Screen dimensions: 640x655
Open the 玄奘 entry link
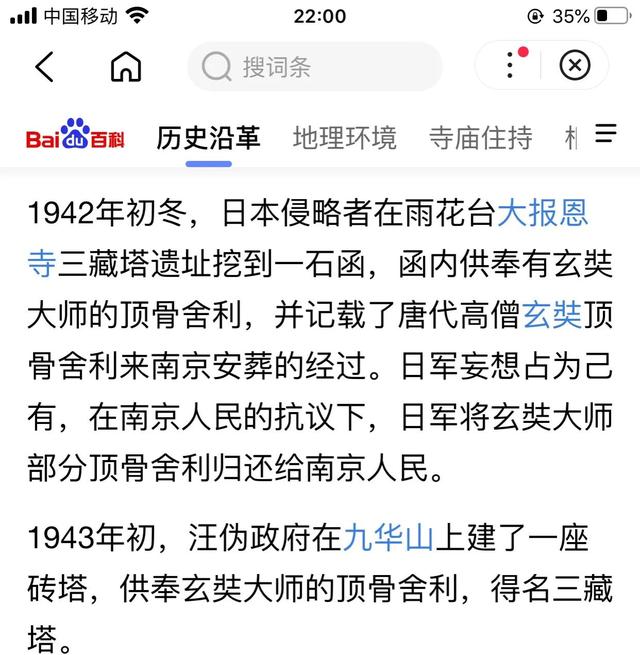pos(551,316)
